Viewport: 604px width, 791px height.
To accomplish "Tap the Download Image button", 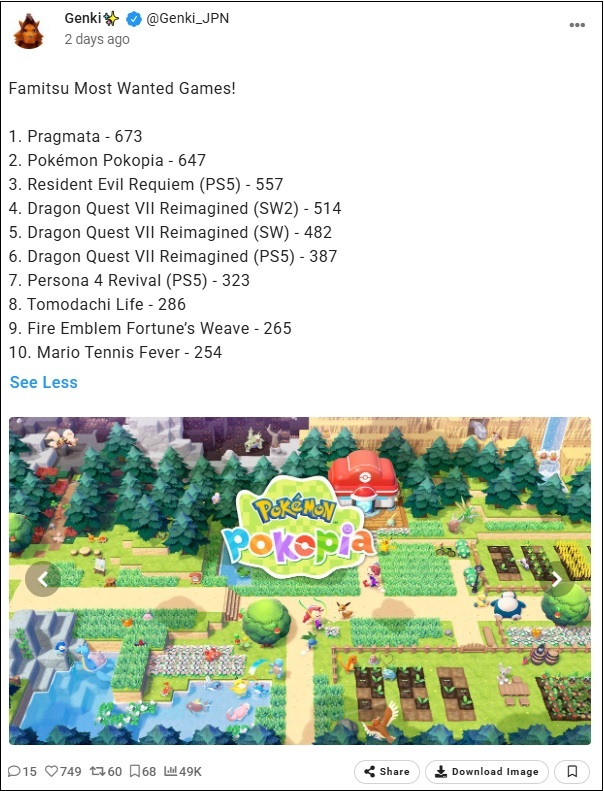I will pos(487,771).
